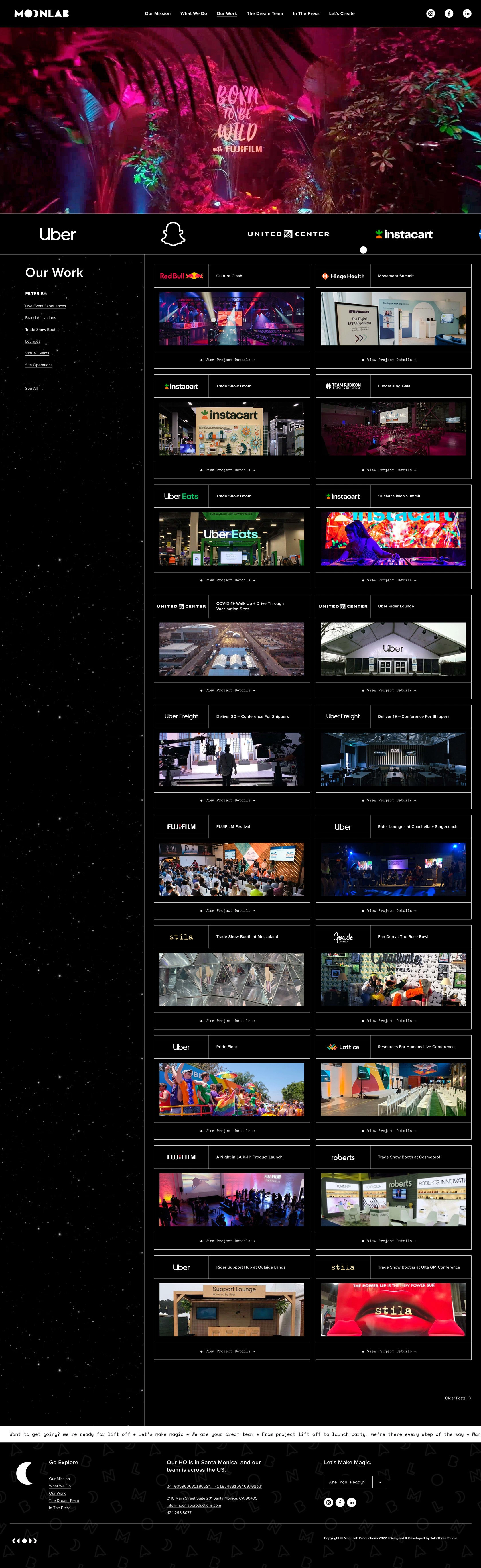Open Hinge Health Movement Summit image

click(393, 319)
